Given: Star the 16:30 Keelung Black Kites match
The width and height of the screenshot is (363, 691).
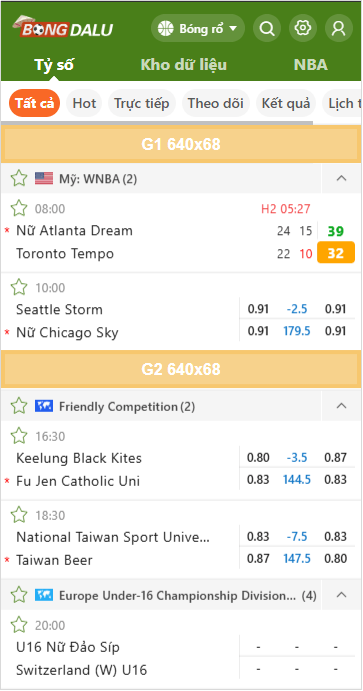Looking at the screenshot, I should point(19,436).
